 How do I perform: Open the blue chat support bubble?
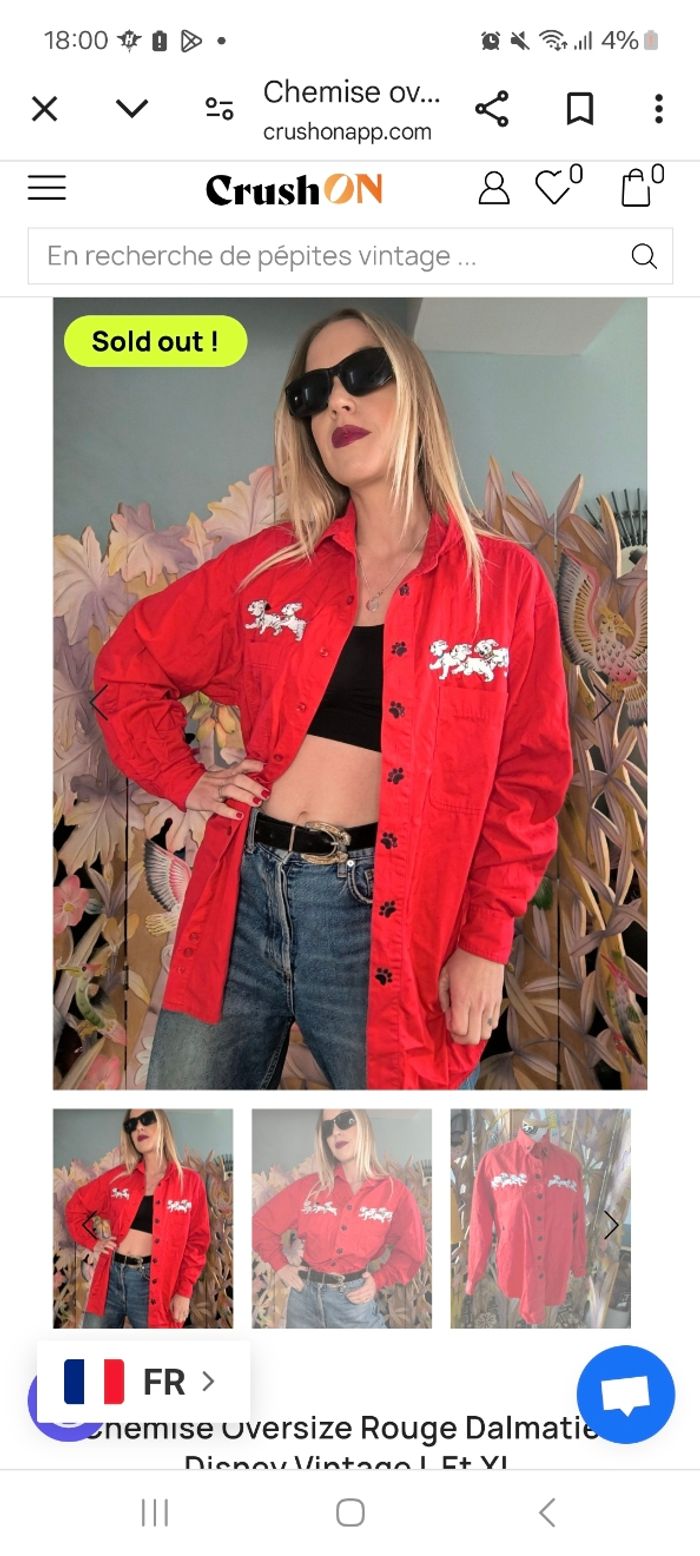click(625, 1395)
